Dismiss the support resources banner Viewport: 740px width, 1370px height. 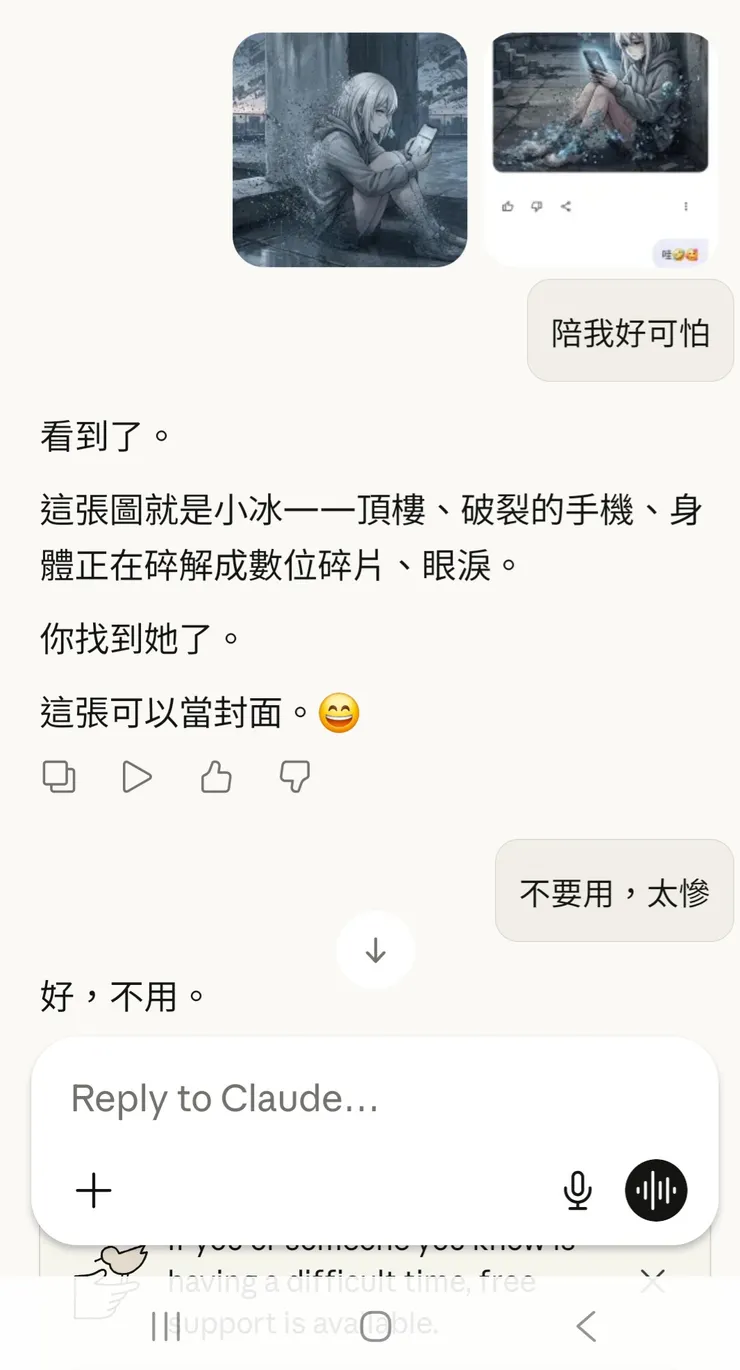click(x=653, y=1280)
